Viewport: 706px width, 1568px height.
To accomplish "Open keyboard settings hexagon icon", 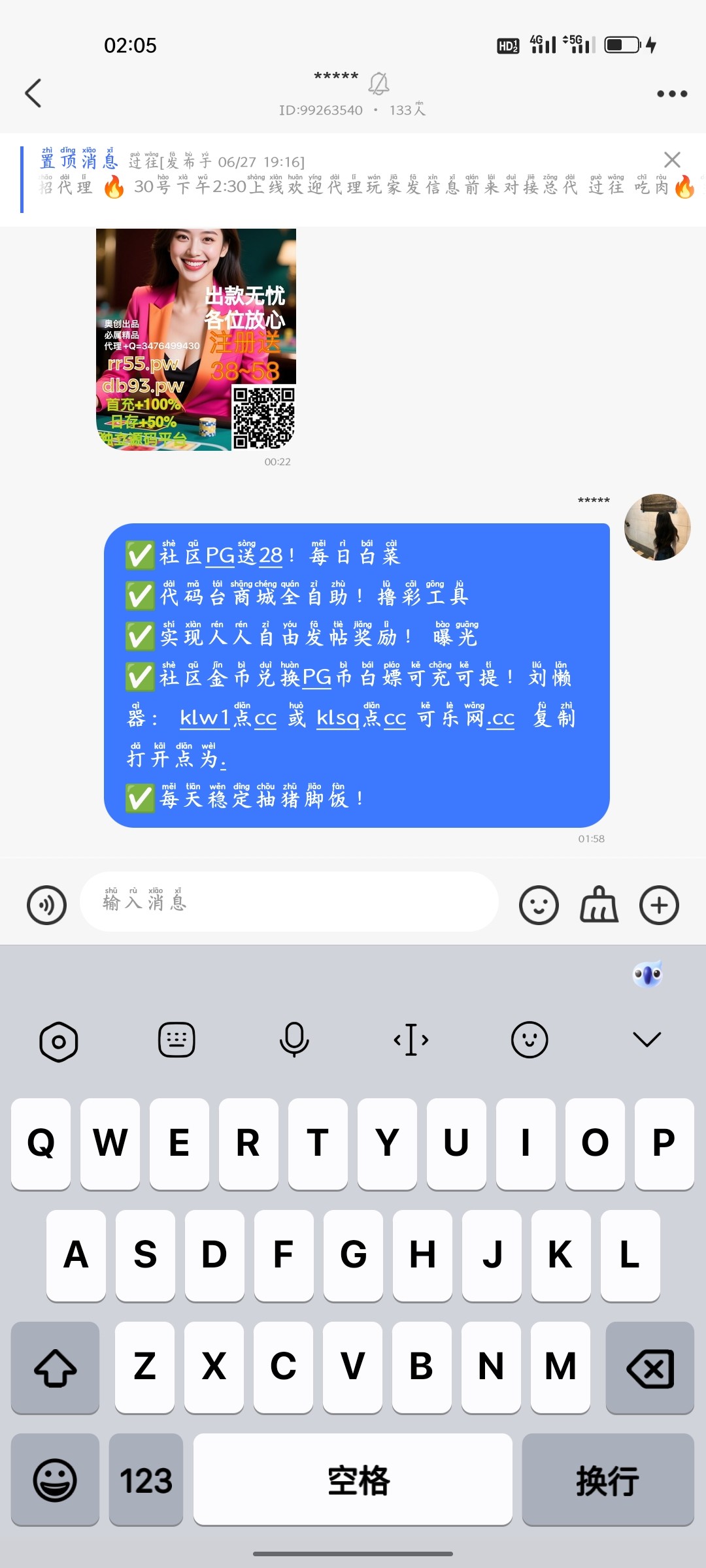I will pyautogui.click(x=59, y=1041).
